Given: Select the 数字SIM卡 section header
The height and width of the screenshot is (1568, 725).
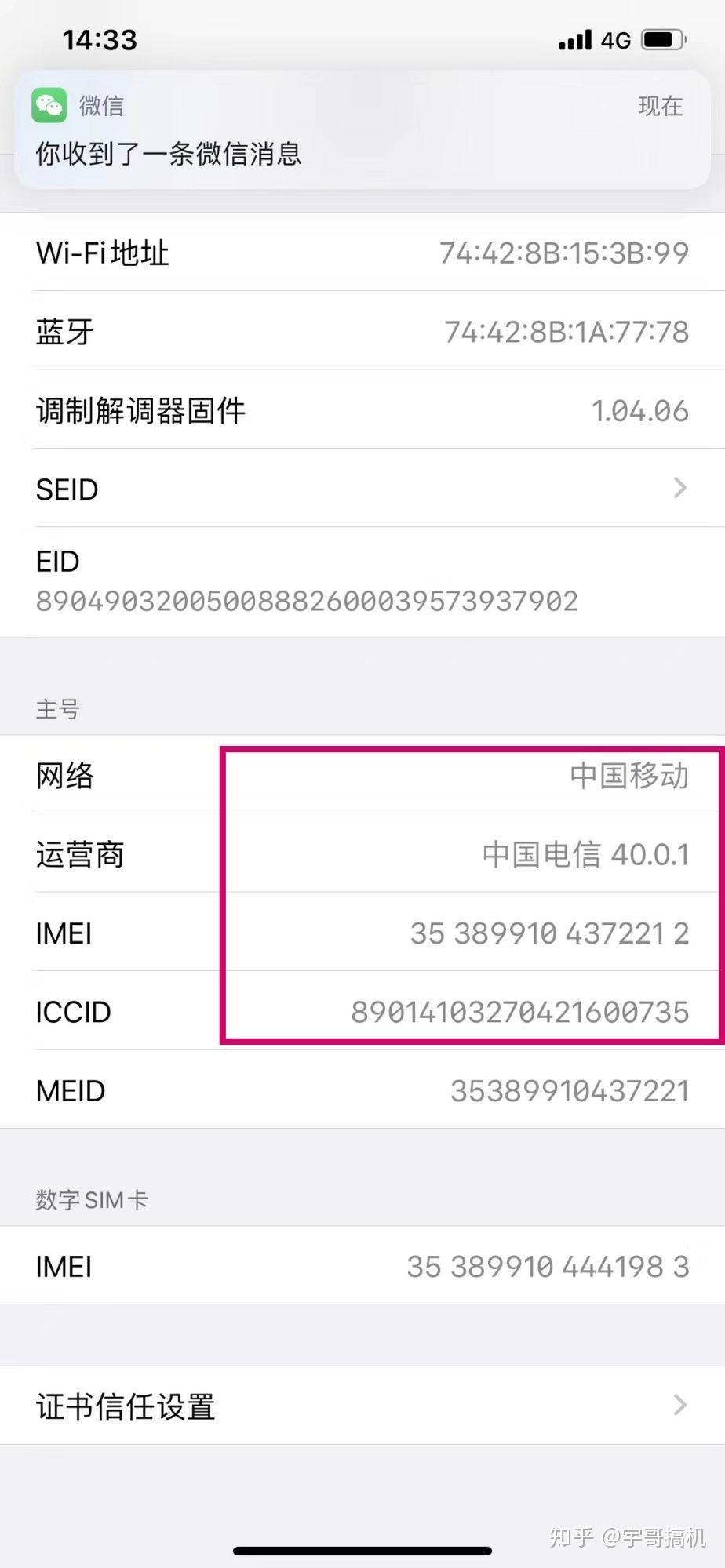Looking at the screenshot, I should coord(92,1199).
